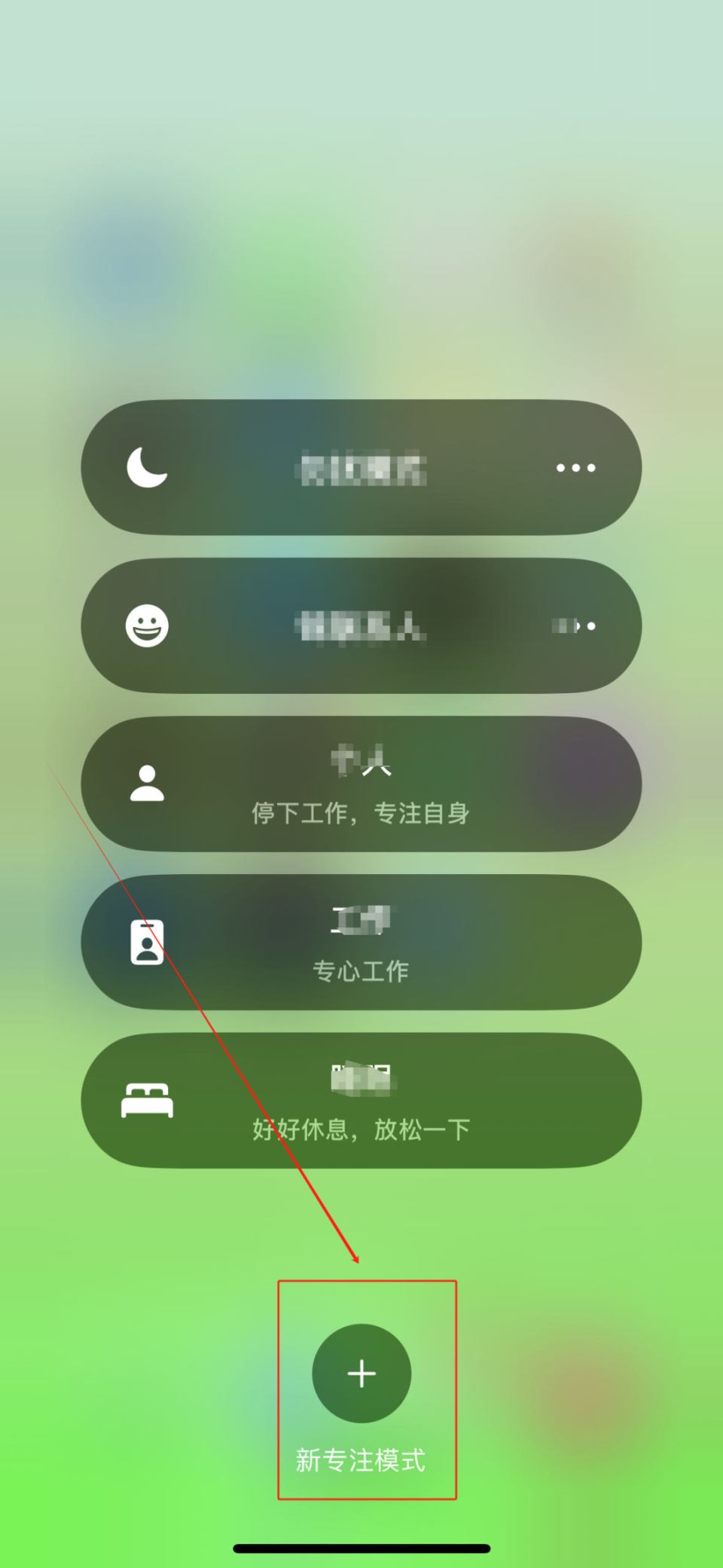Tap the green plus circle icon
723x1568 pixels.
click(x=361, y=1373)
